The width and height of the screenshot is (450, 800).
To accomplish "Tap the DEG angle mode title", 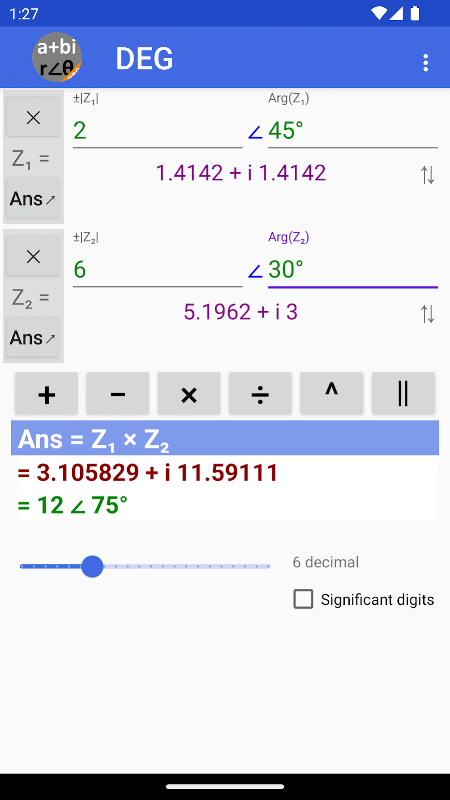I will point(144,59).
